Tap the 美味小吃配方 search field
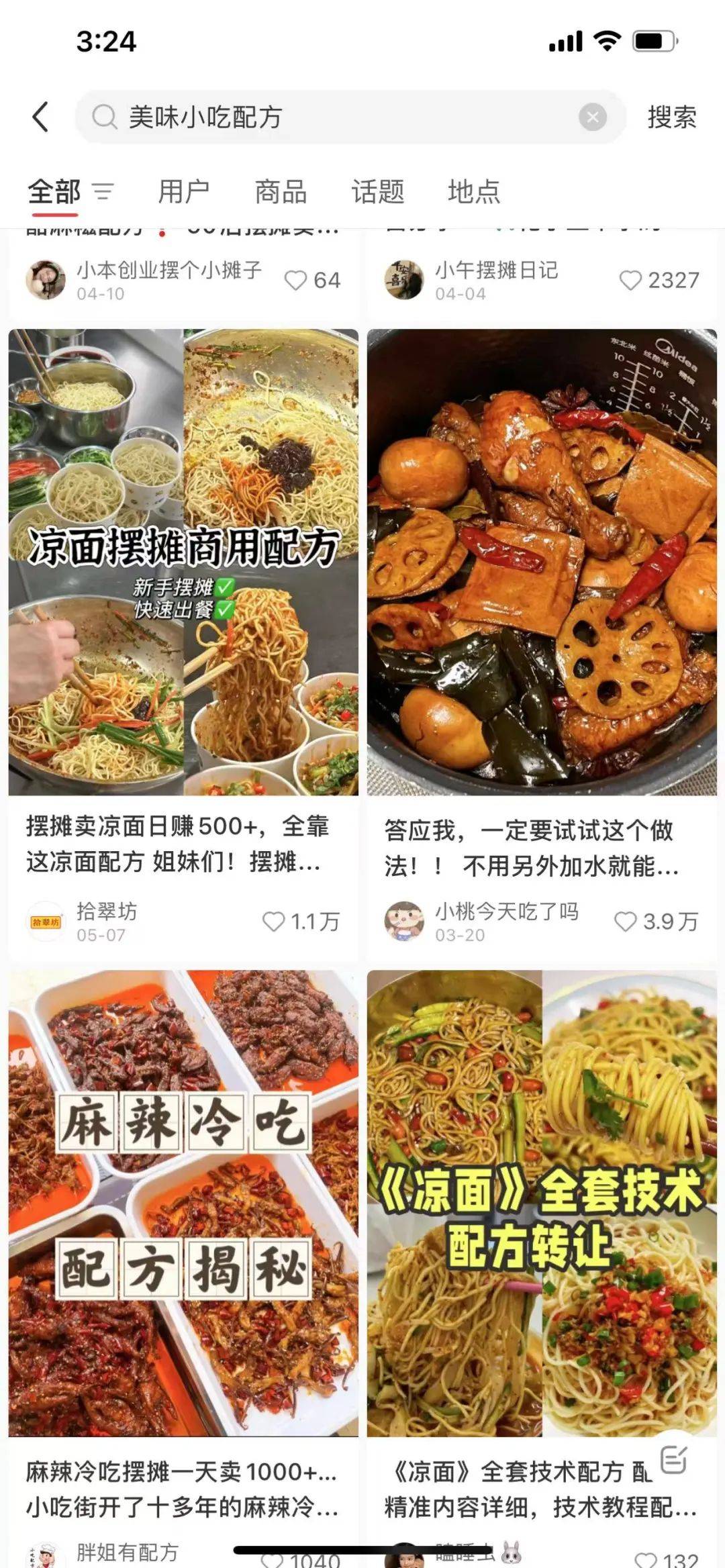The width and height of the screenshot is (725, 1568). coord(336,117)
